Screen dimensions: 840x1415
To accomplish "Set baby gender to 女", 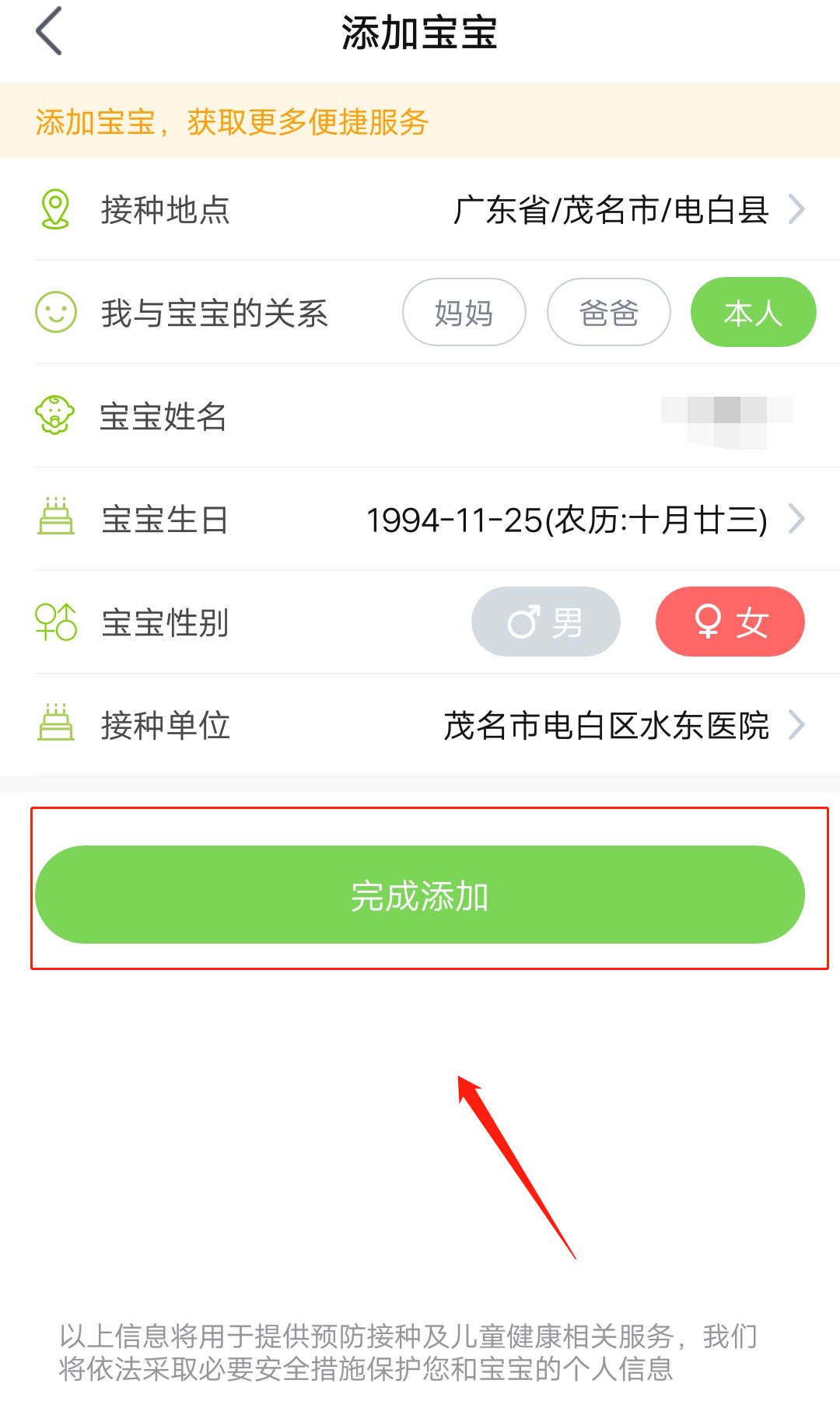I will [730, 622].
